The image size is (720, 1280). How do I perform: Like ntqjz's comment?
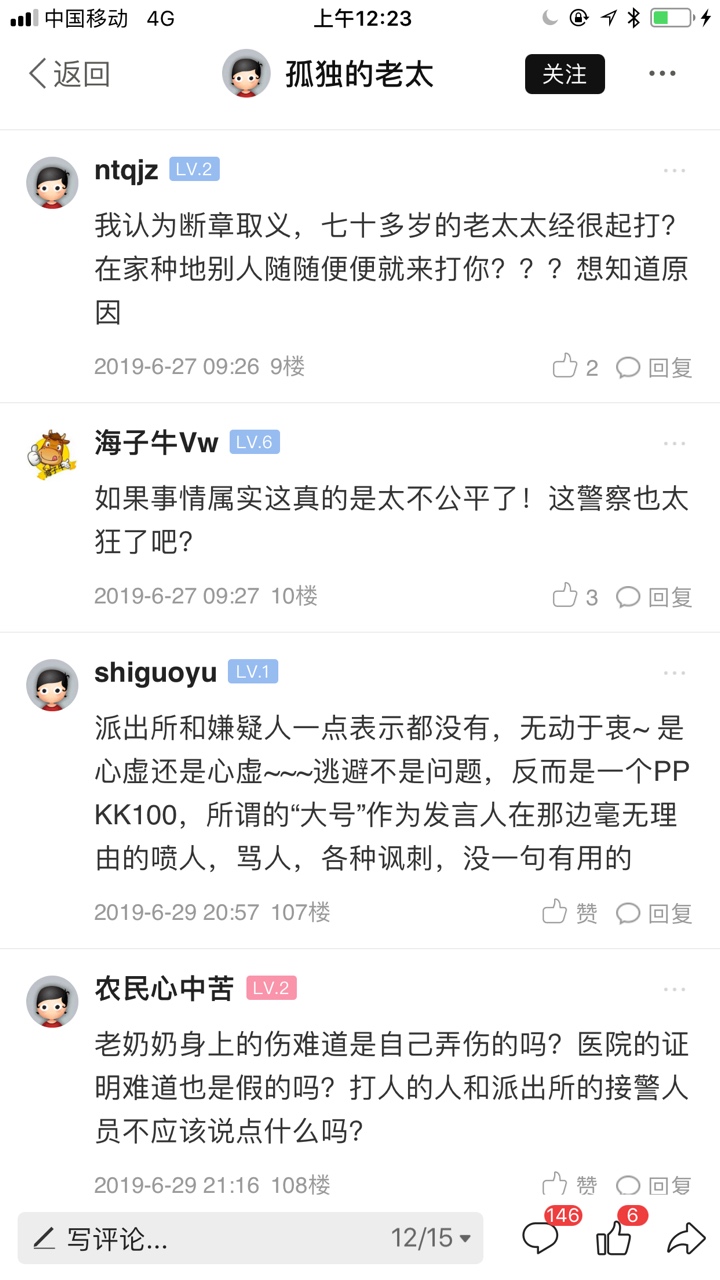tap(575, 367)
